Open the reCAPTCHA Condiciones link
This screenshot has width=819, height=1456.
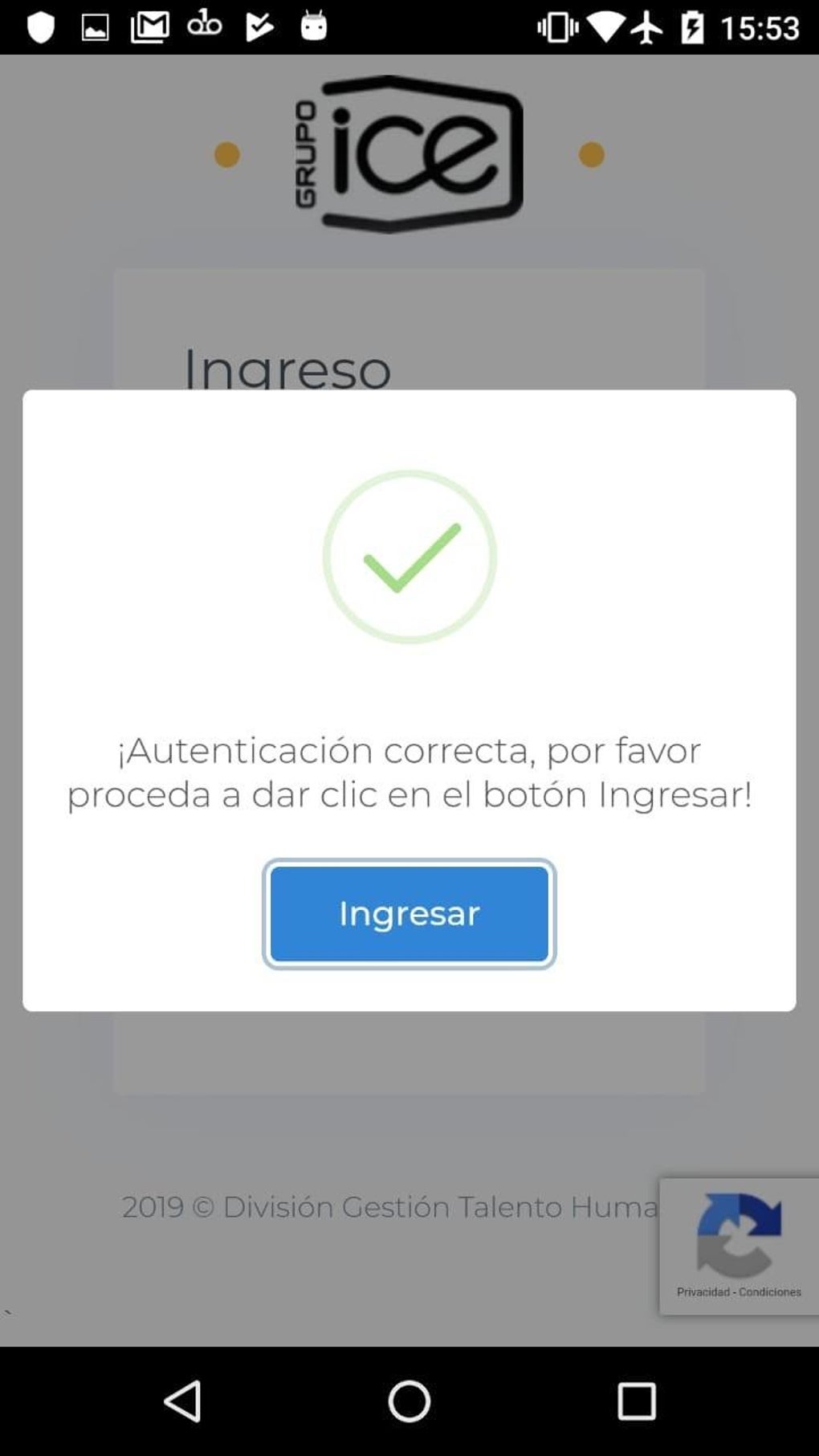pos(769,1291)
